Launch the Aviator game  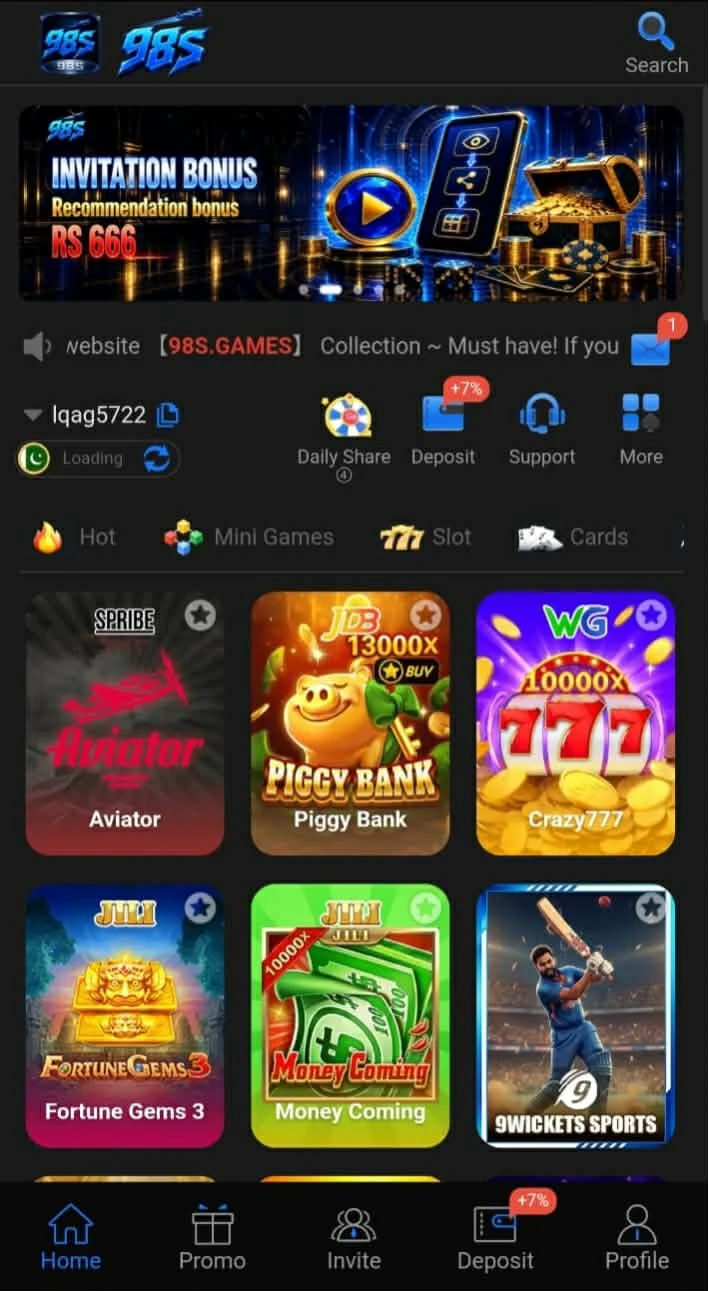click(x=125, y=723)
